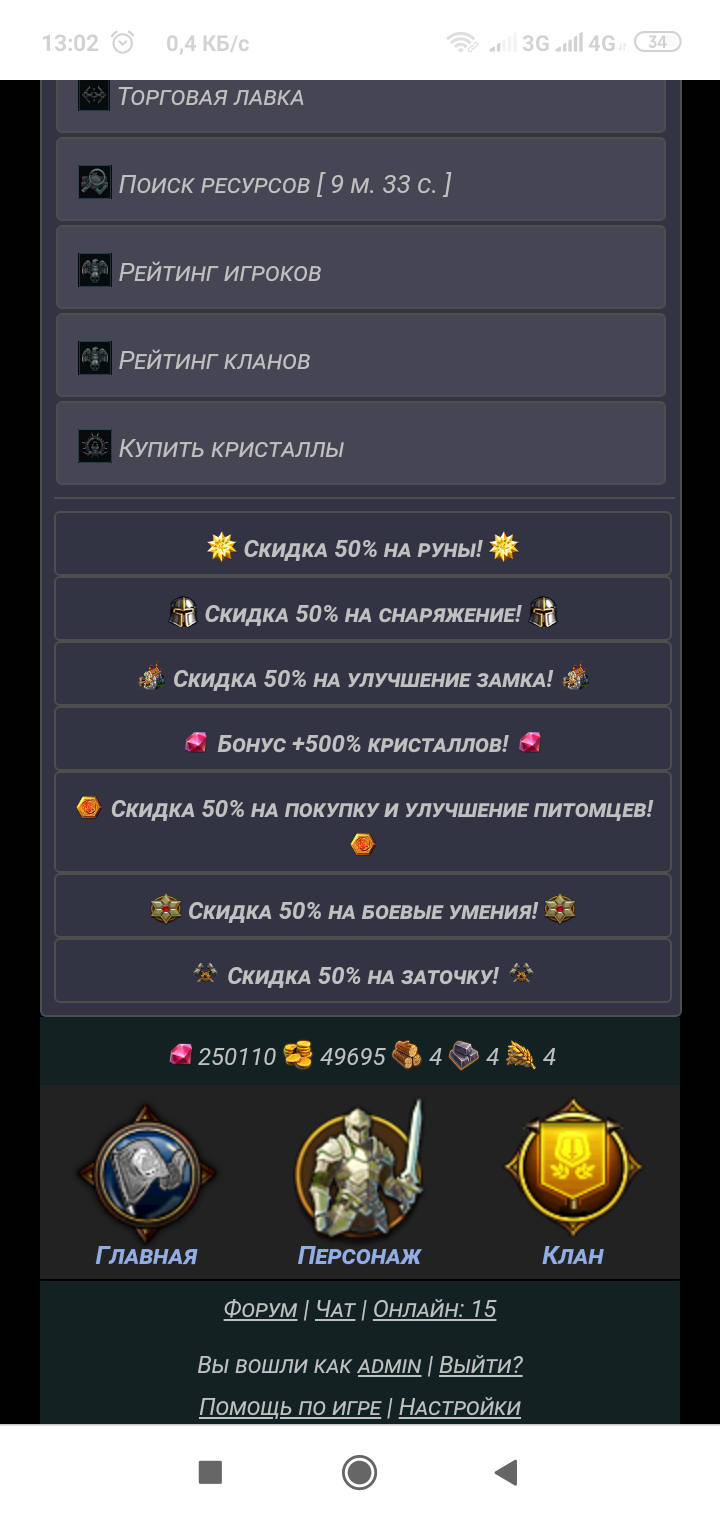Open Рейтинг игроков
Viewport: 720px width, 1520px height.
[360, 272]
